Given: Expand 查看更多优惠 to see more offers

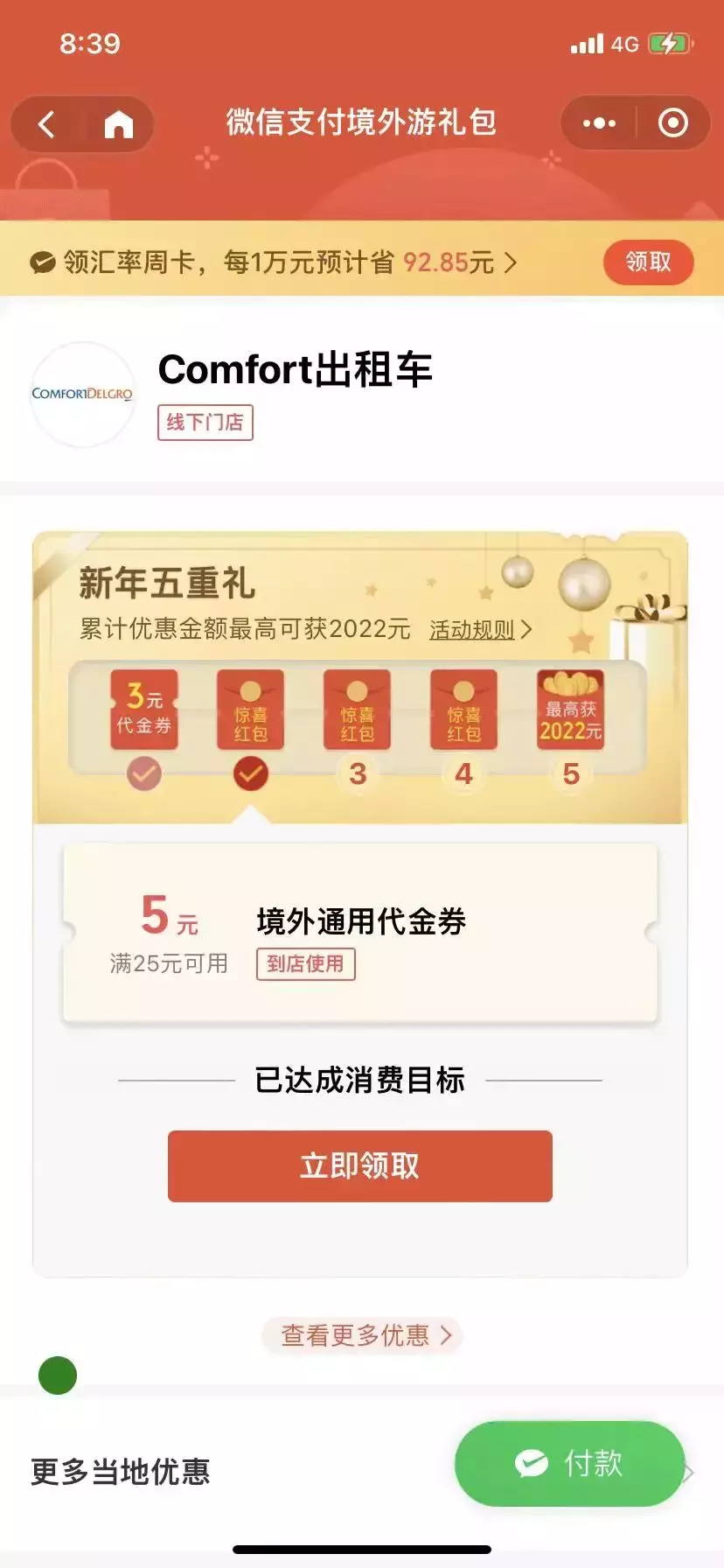Looking at the screenshot, I should click(x=361, y=1336).
